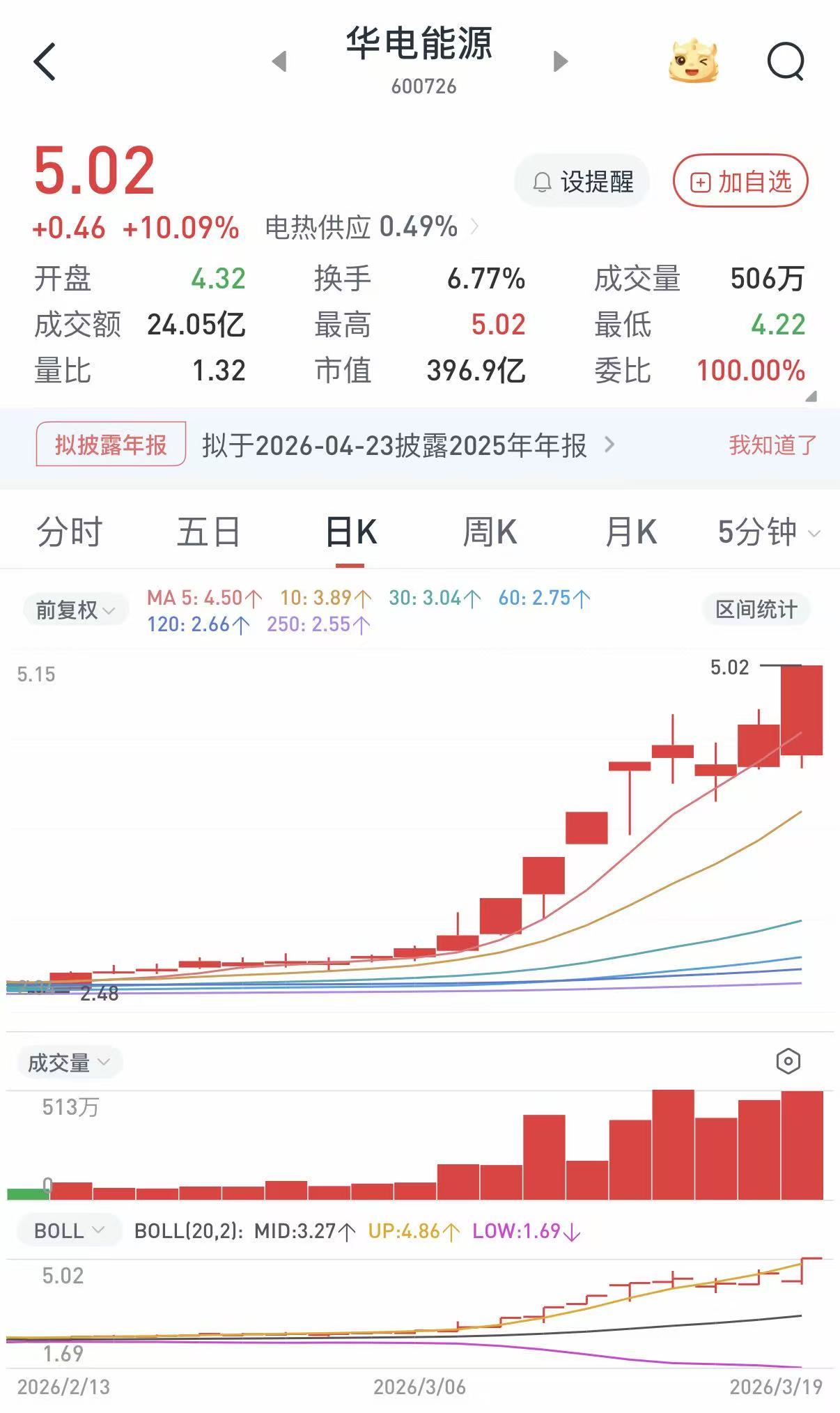This screenshot has height=1413, width=840.
Task: Change the BOLL indicator dropdown
Action: point(69,1231)
